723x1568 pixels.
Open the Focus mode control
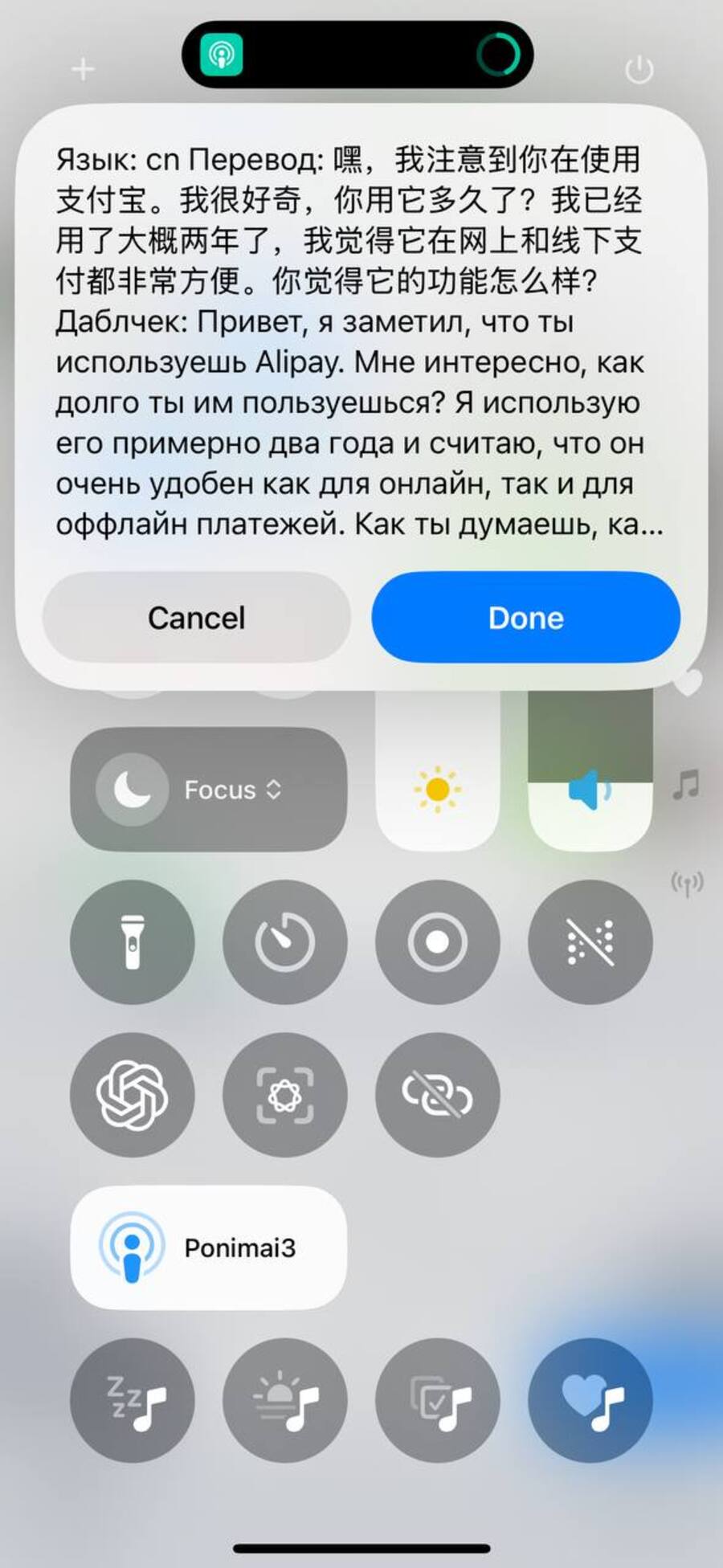(x=209, y=789)
